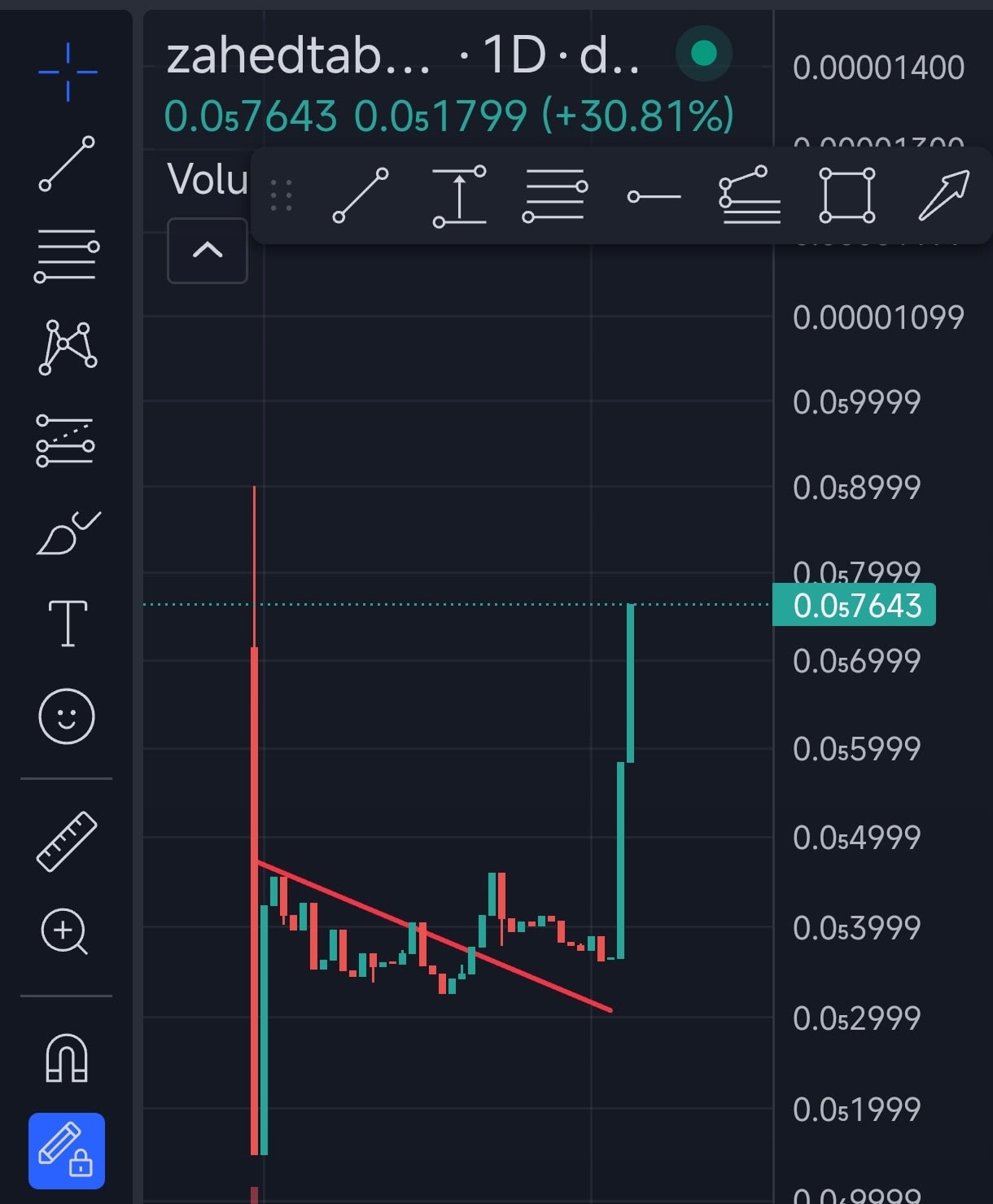The height and width of the screenshot is (1204, 993).
Task: Collapse the Volume indicator legend
Action: click(x=208, y=251)
